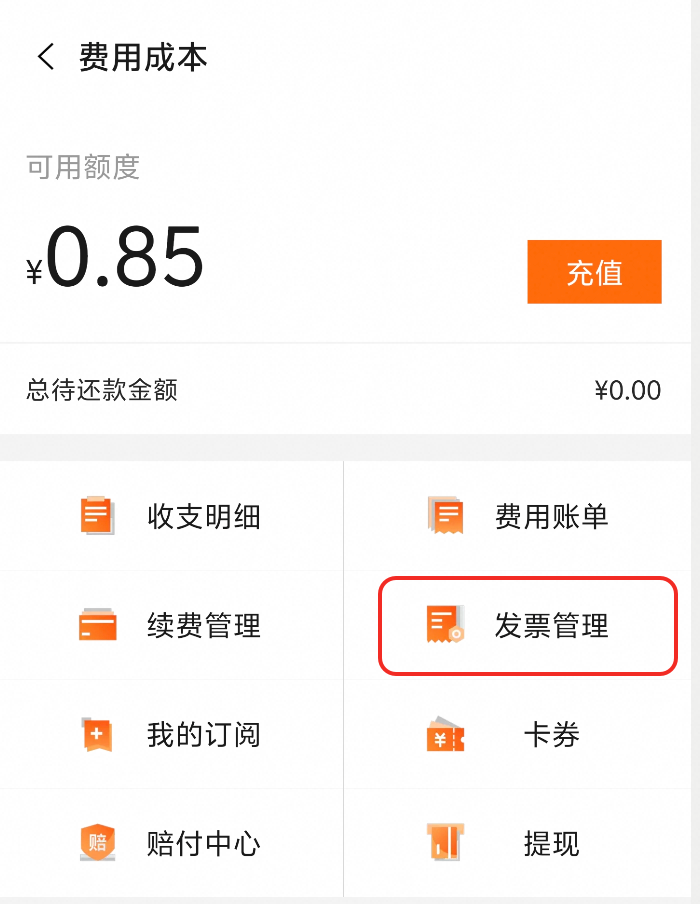The height and width of the screenshot is (904, 700).
Task: Open 发票管理
Action: click(527, 626)
